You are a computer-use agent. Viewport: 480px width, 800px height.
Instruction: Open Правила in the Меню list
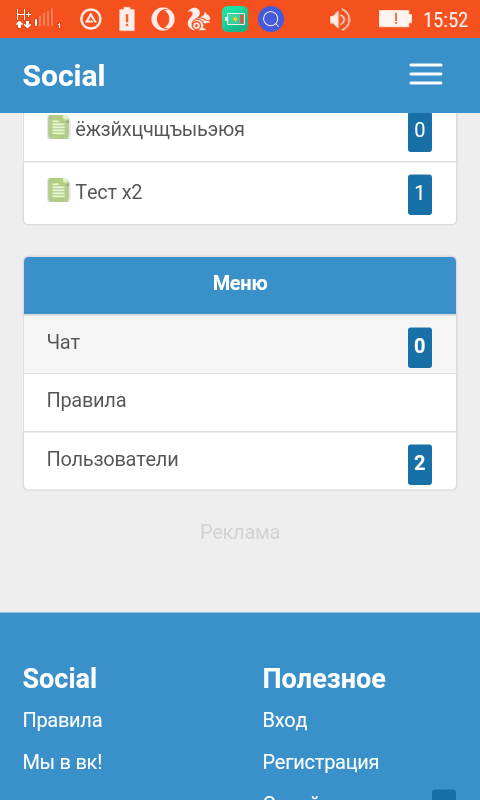point(240,403)
